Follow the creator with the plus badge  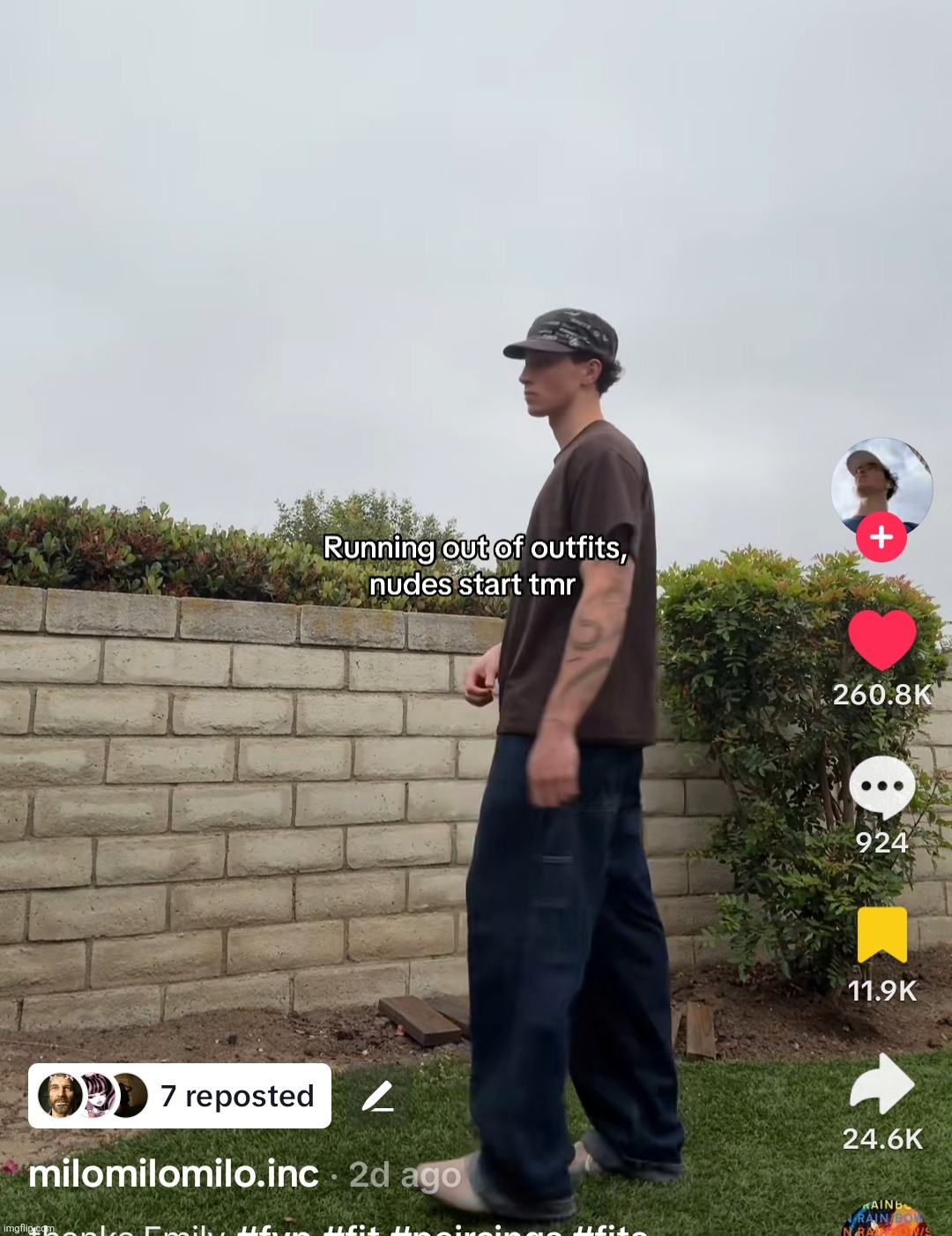coord(881,537)
